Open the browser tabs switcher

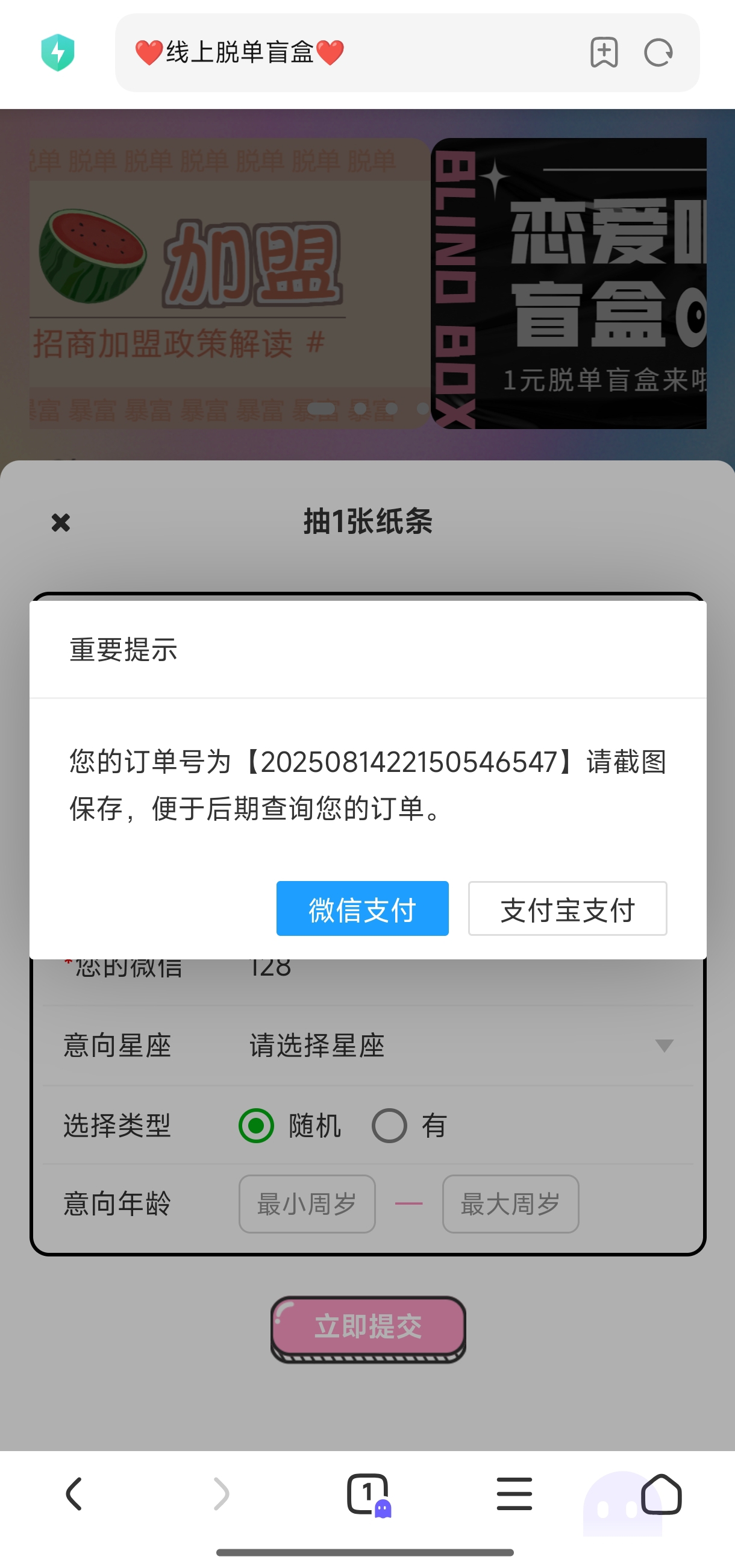pos(367,1494)
